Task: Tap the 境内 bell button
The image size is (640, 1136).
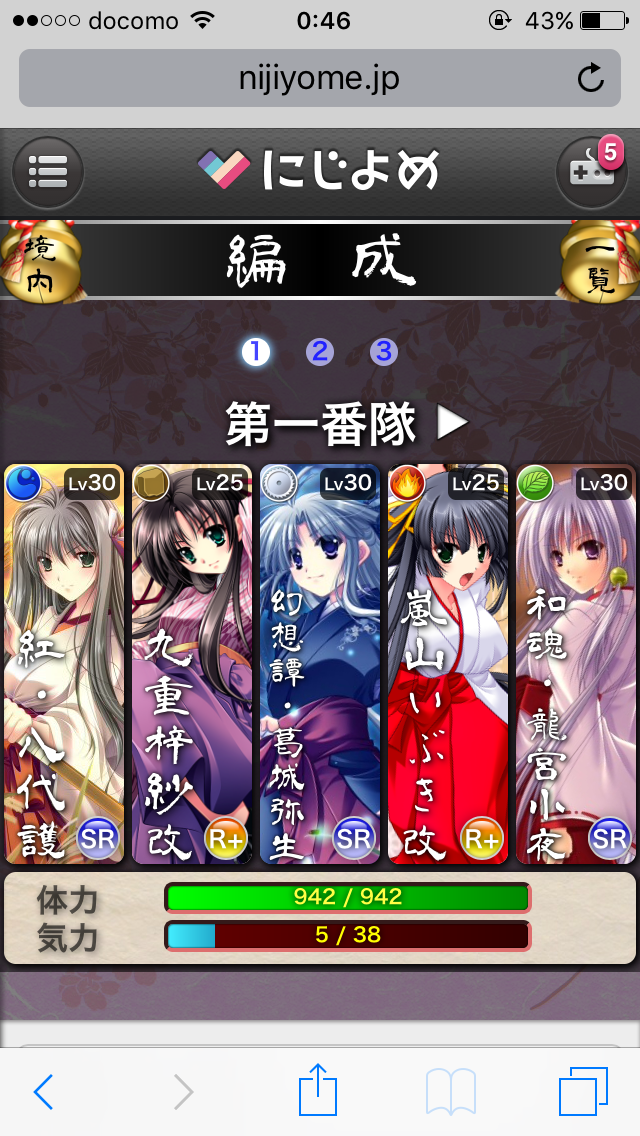Action: (37, 262)
